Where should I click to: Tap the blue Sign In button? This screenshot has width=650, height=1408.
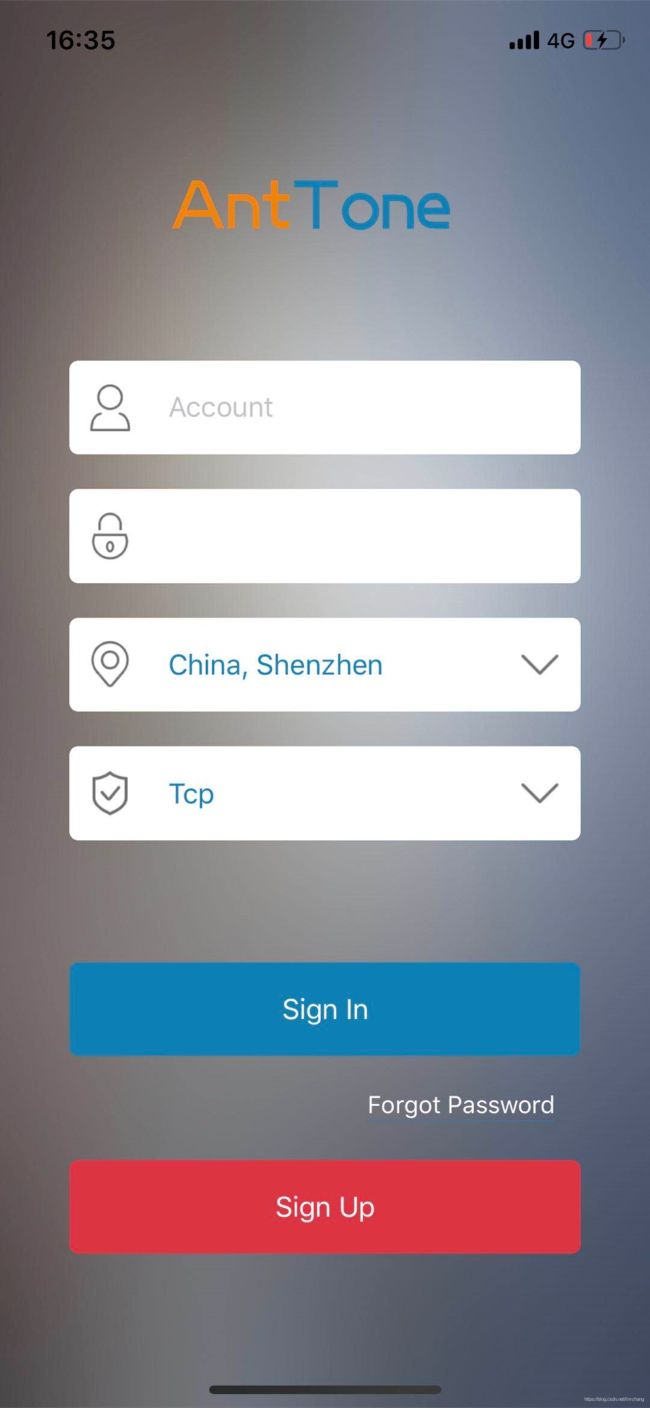click(325, 1009)
